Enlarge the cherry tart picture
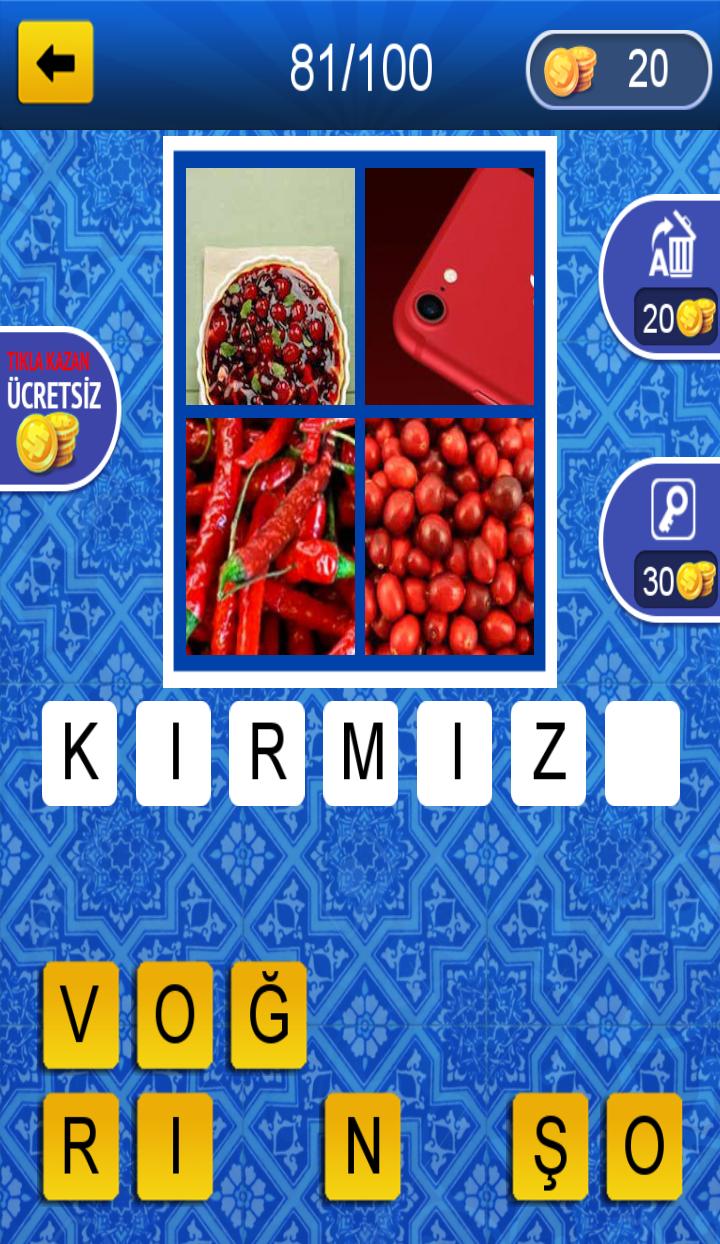 [270, 286]
